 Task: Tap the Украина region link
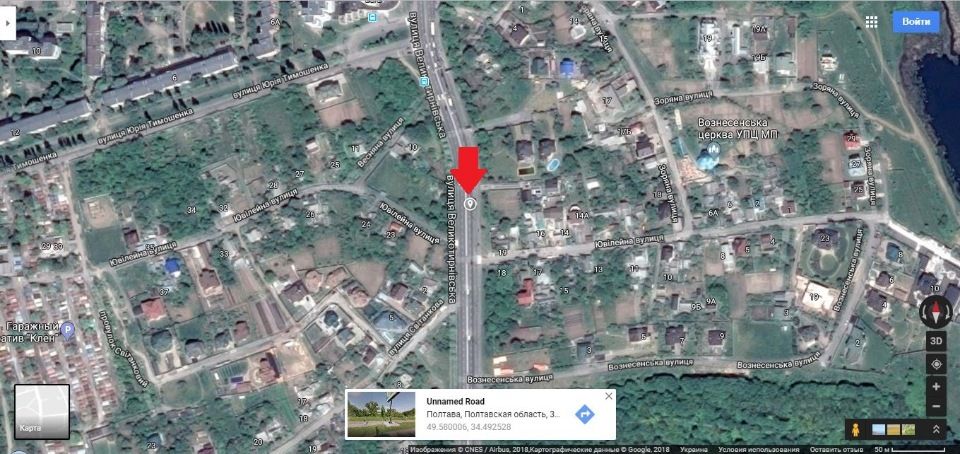[694, 449]
